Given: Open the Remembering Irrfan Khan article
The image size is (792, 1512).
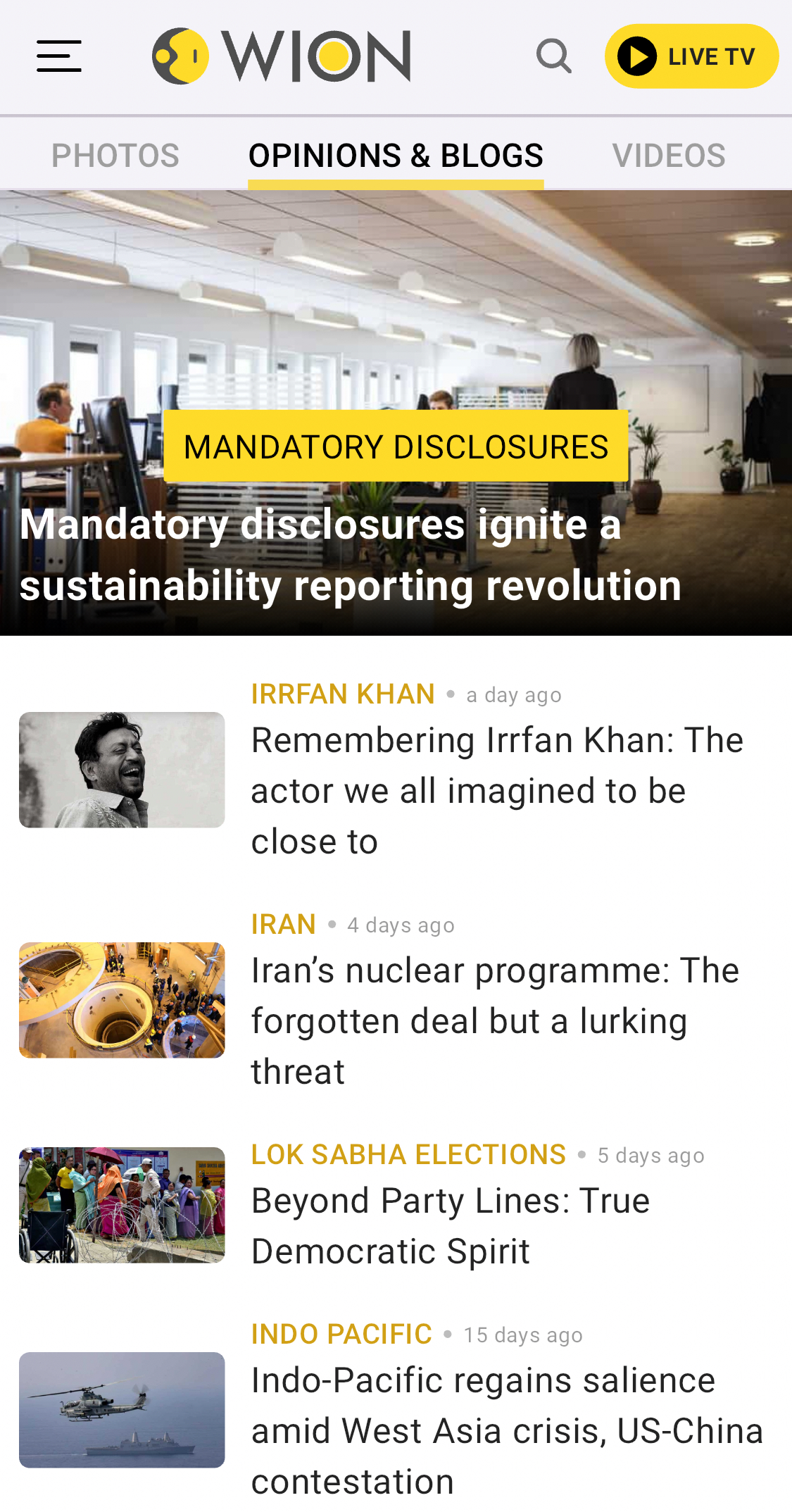Looking at the screenshot, I should pos(496,791).
